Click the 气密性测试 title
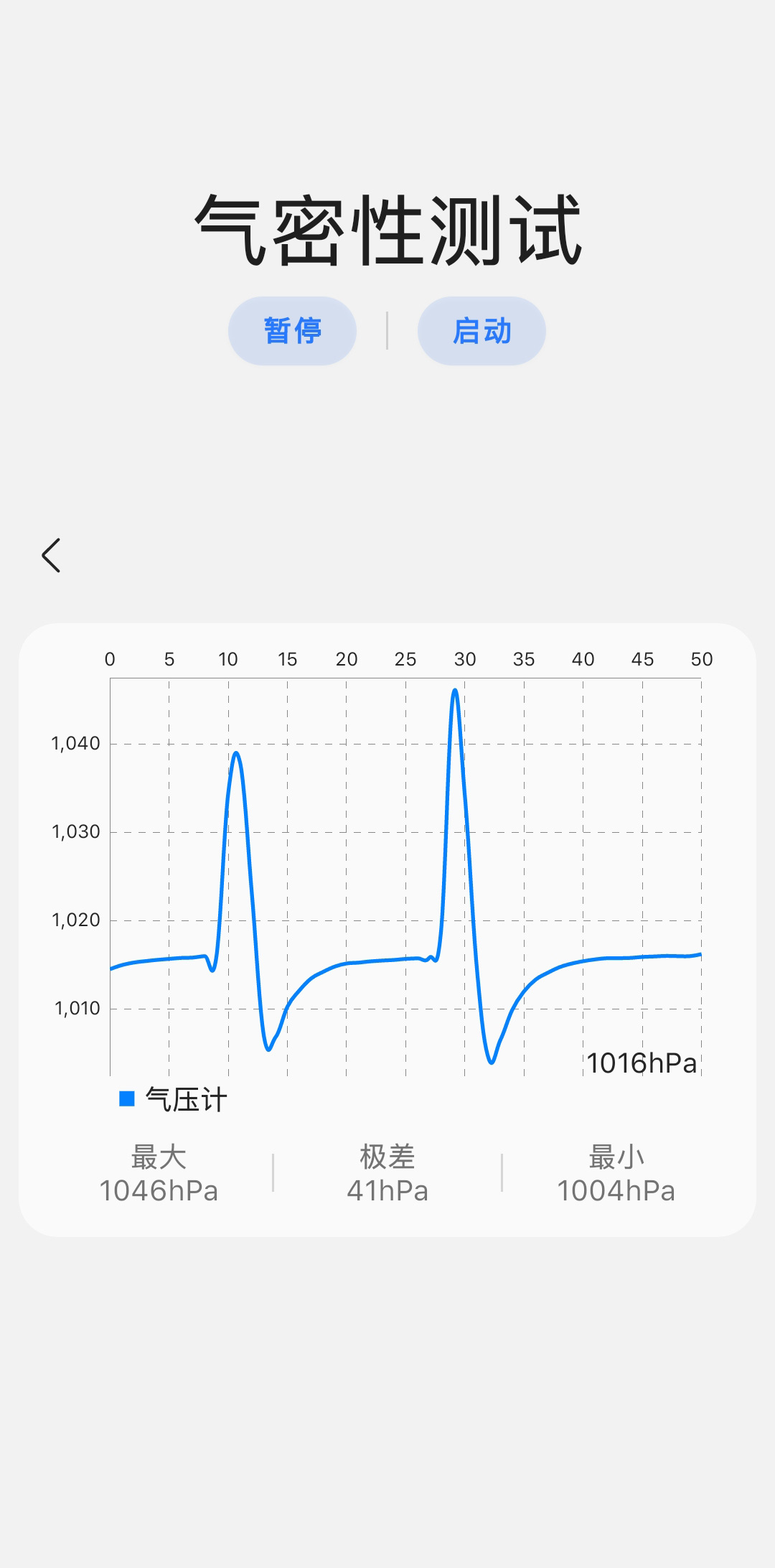The width and height of the screenshot is (775, 1568). coord(387,228)
